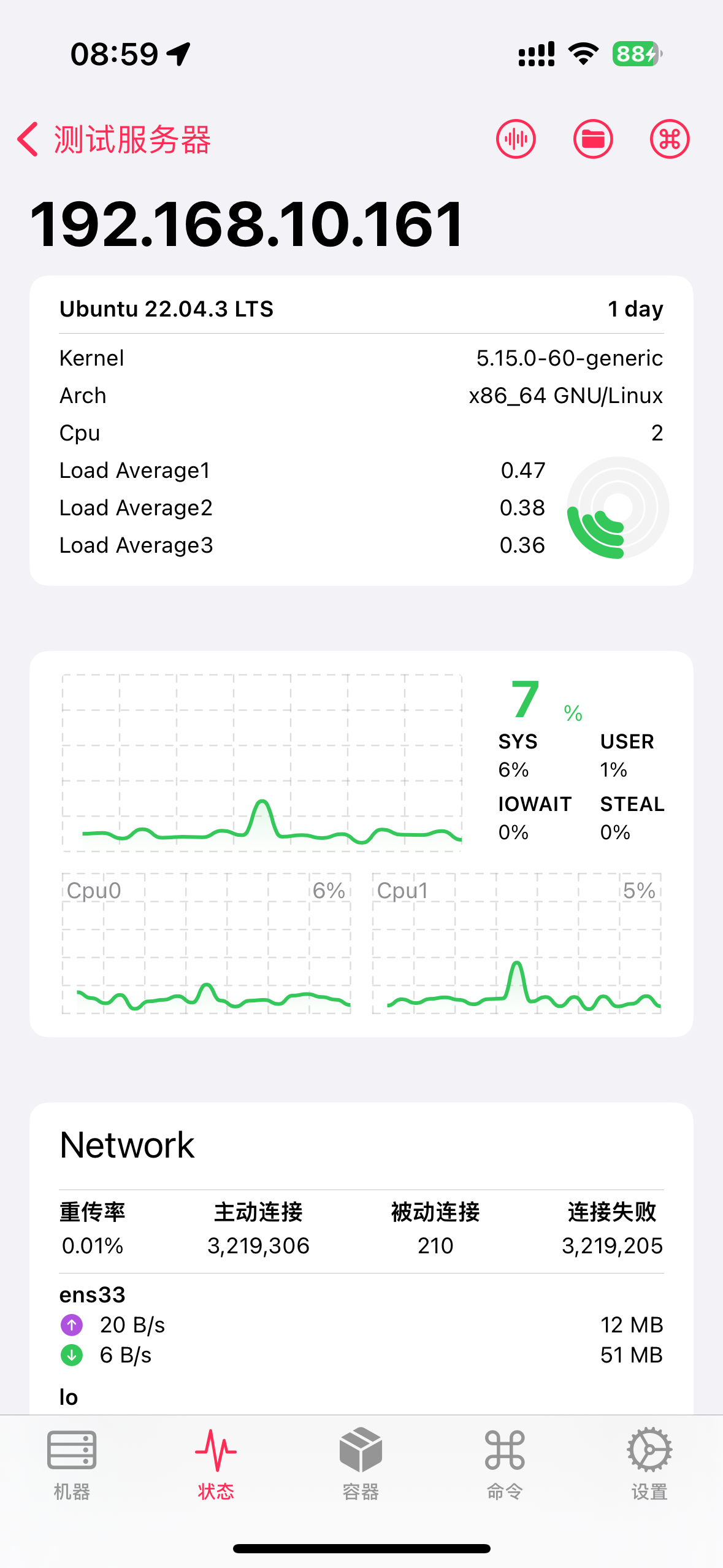The image size is (723, 1568).
Task: Open the file folder icon
Action: [x=593, y=139]
